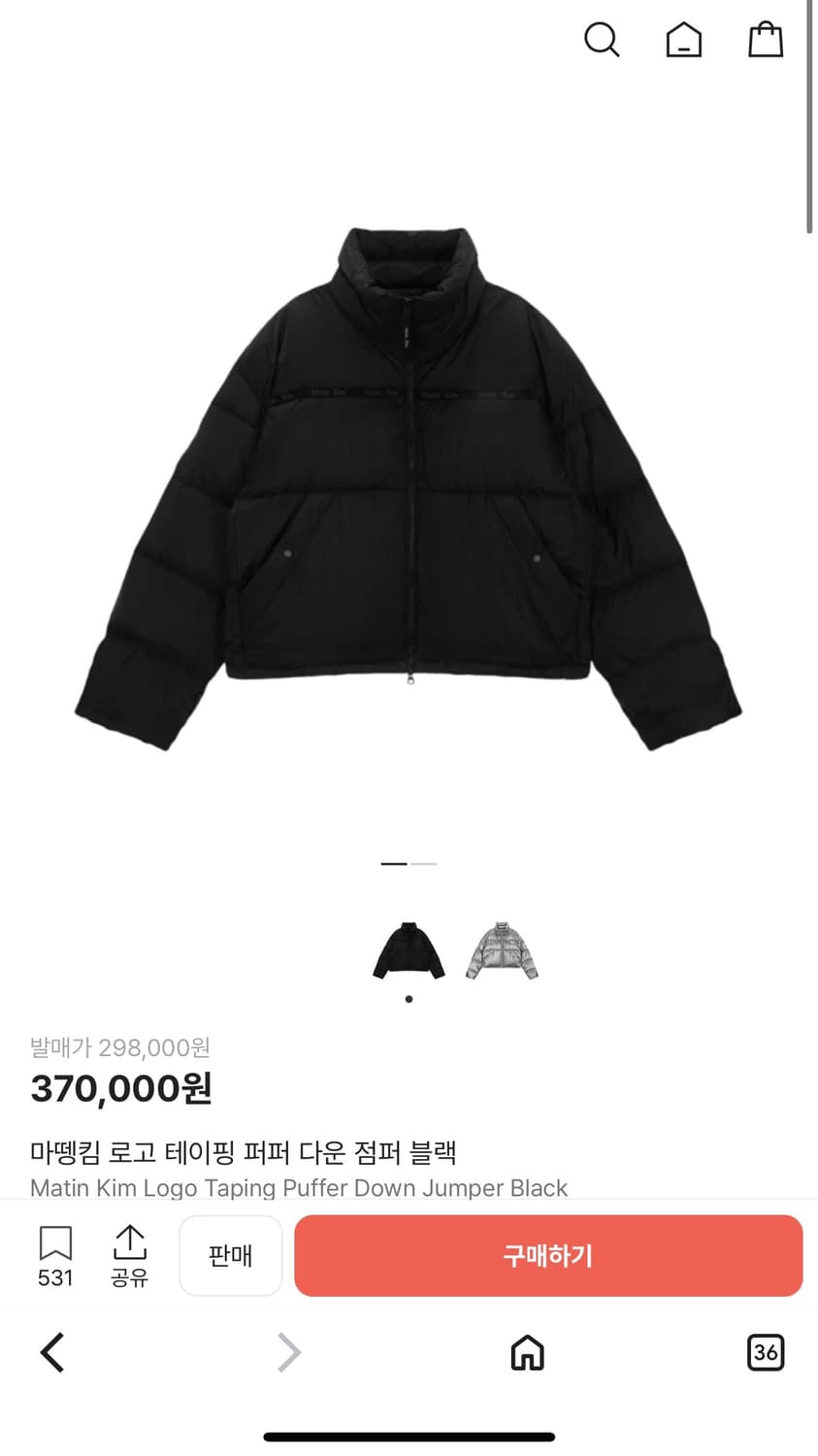Tap the red 구매하기 purchase button
This screenshot has width=818, height=1456.
click(548, 1255)
